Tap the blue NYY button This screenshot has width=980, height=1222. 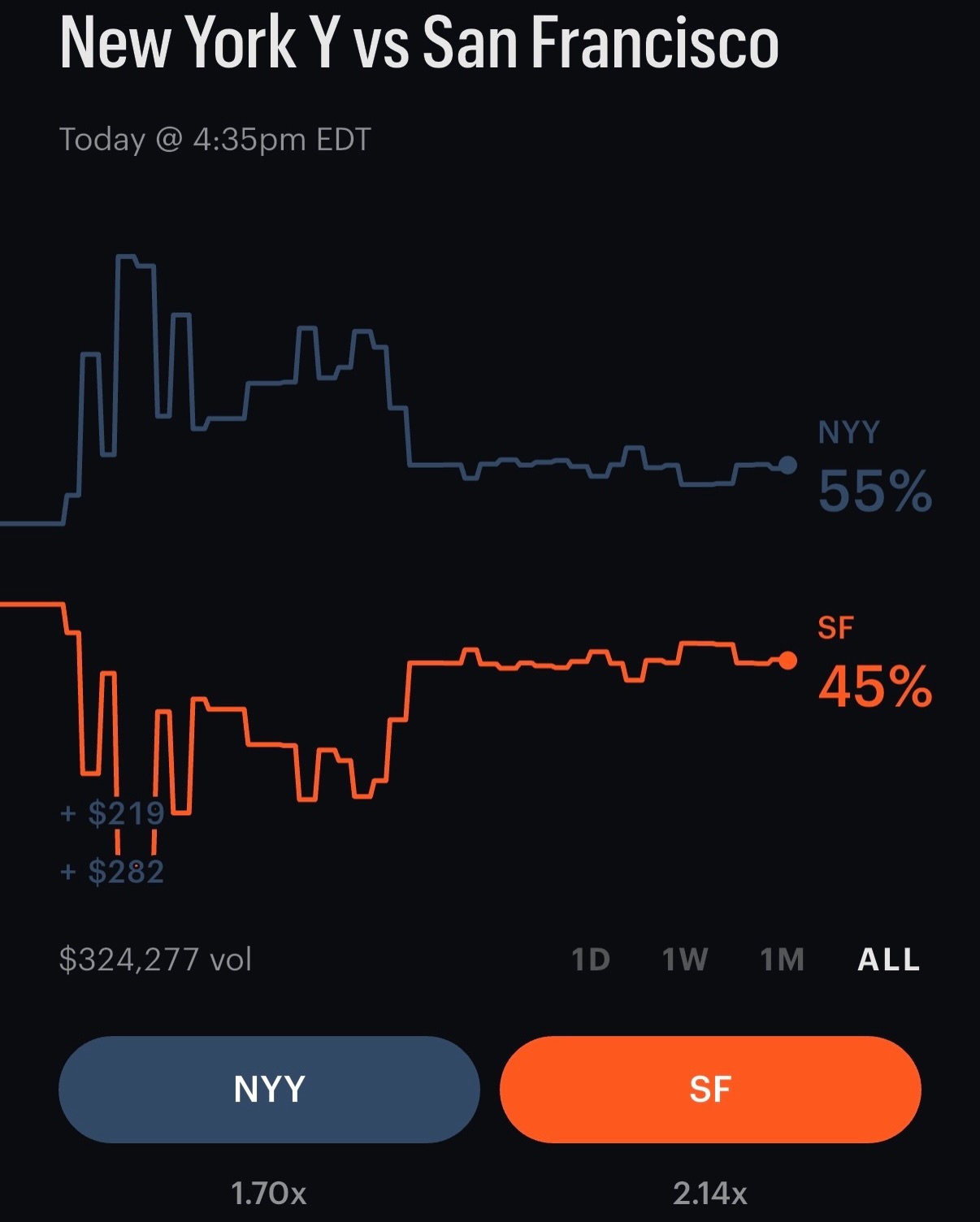coord(269,1089)
